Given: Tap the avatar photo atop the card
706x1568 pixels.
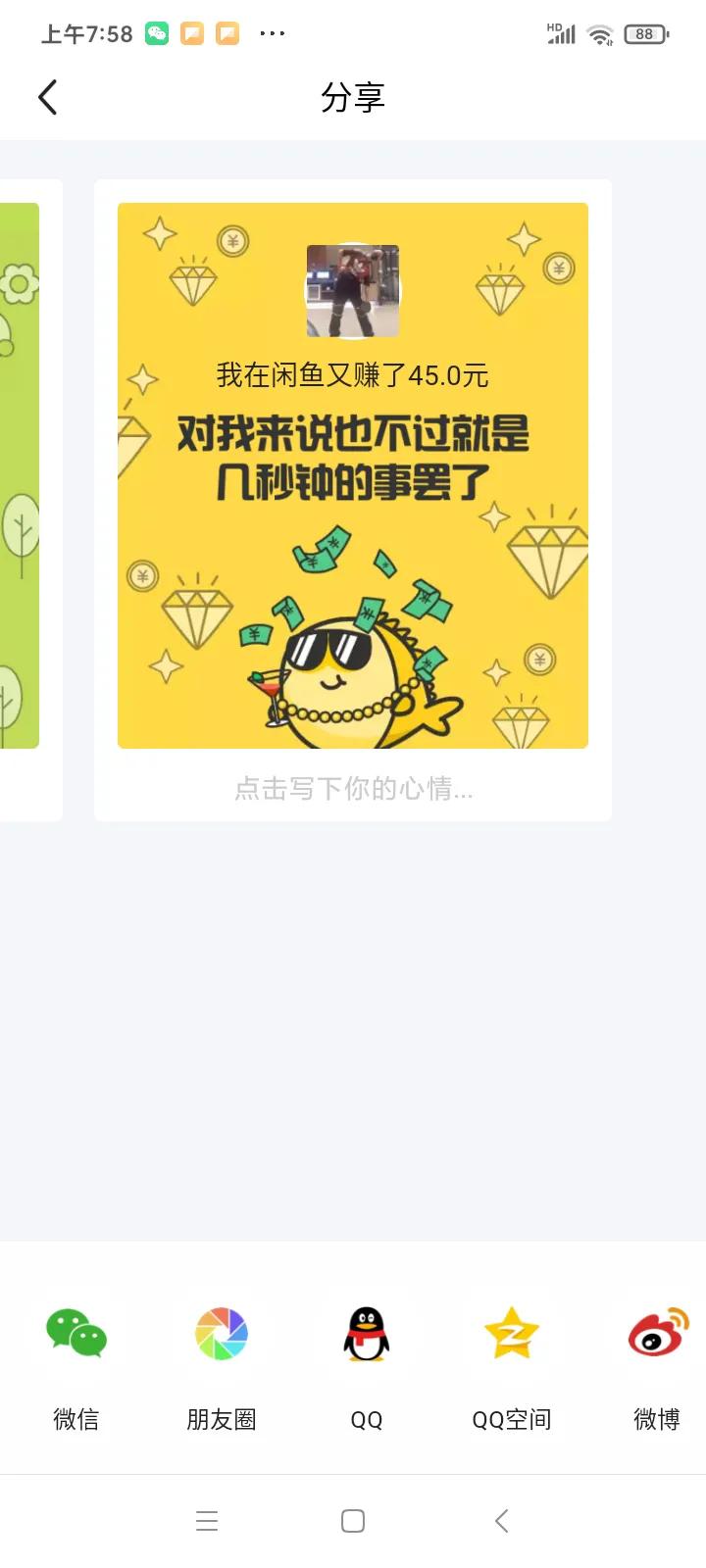Looking at the screenshot, I should click(351, 291).
